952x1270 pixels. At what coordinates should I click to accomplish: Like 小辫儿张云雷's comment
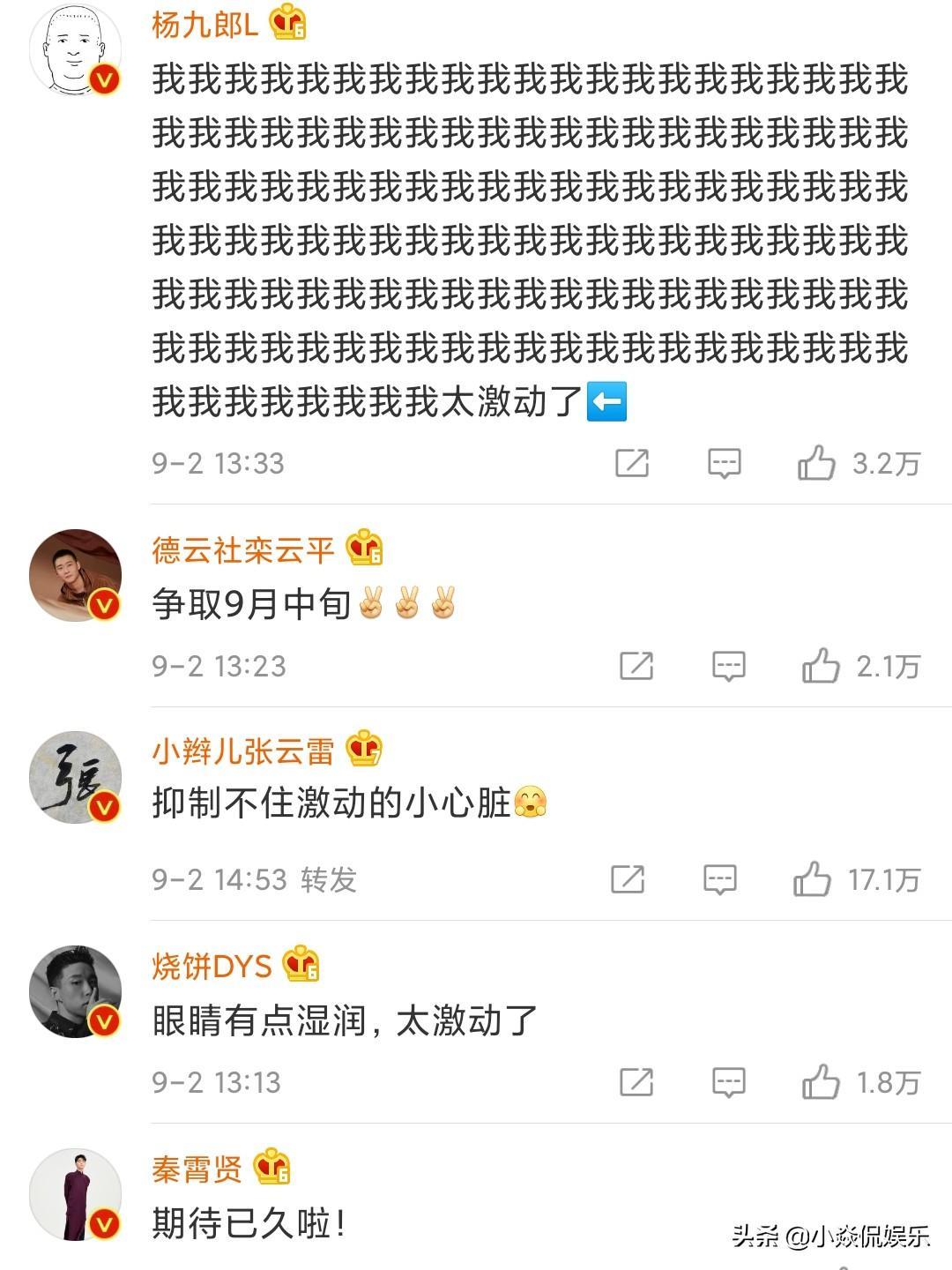tap(812, 879)
